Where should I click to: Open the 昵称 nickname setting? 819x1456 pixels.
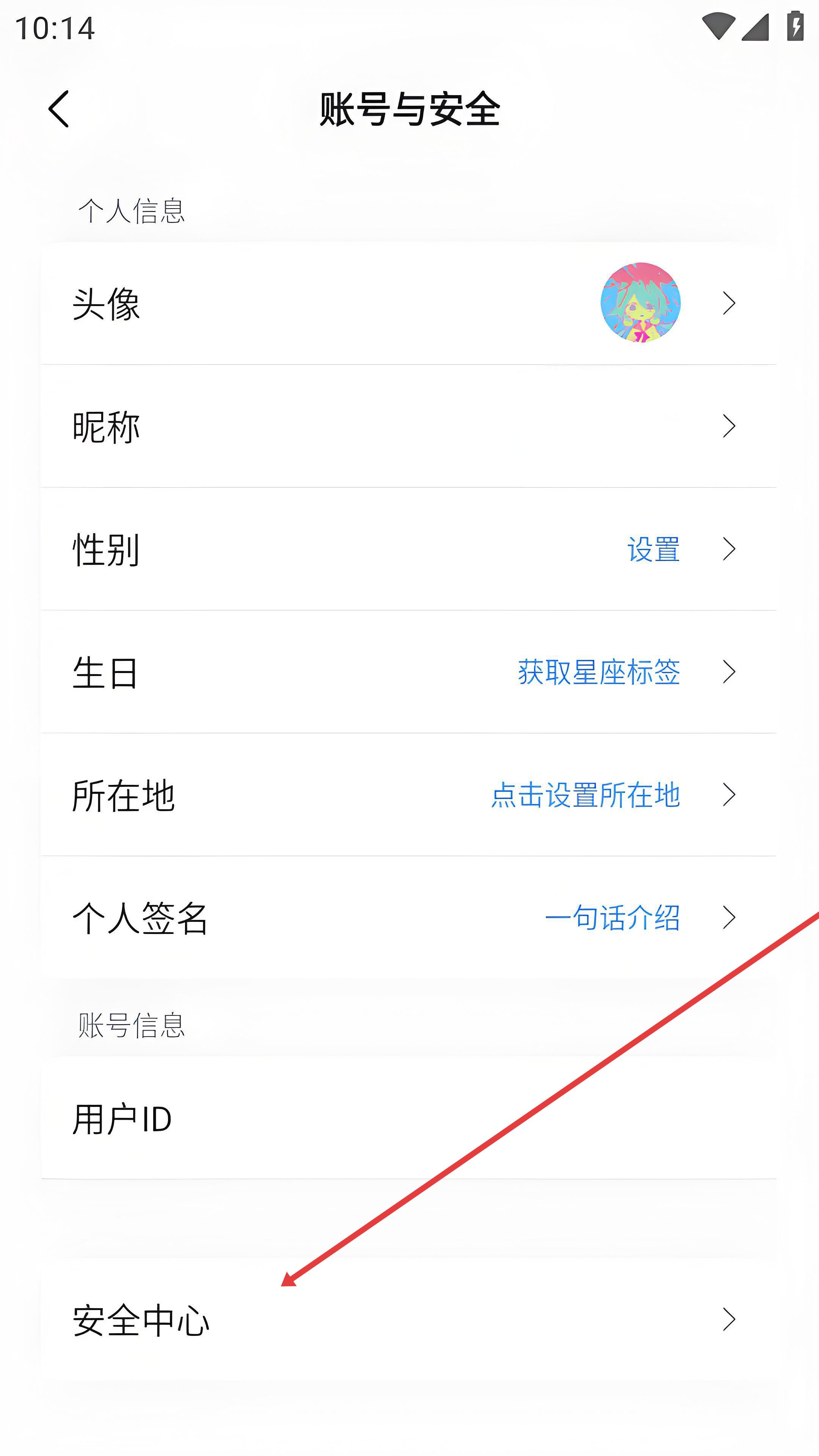[408, 426]
